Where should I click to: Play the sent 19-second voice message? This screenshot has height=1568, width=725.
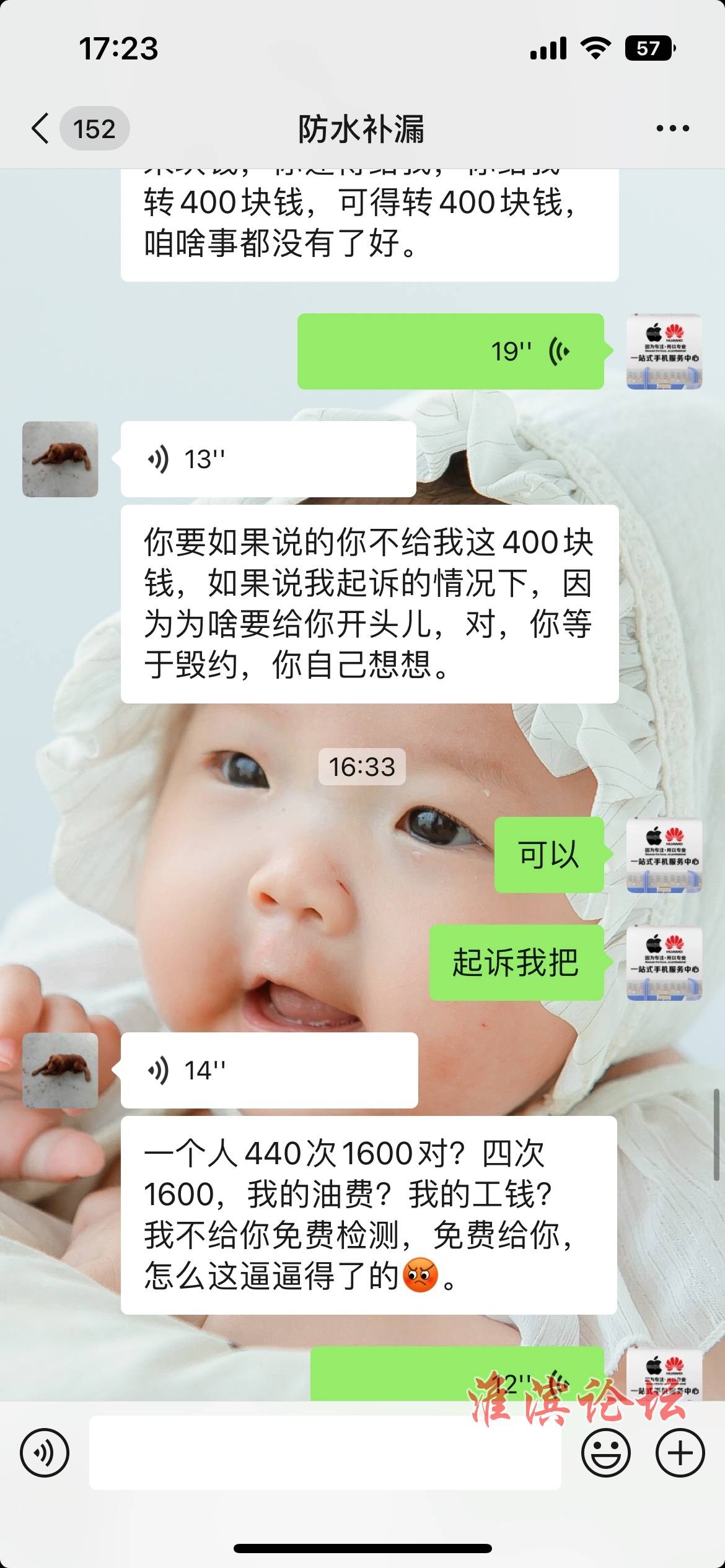(450, 352)
